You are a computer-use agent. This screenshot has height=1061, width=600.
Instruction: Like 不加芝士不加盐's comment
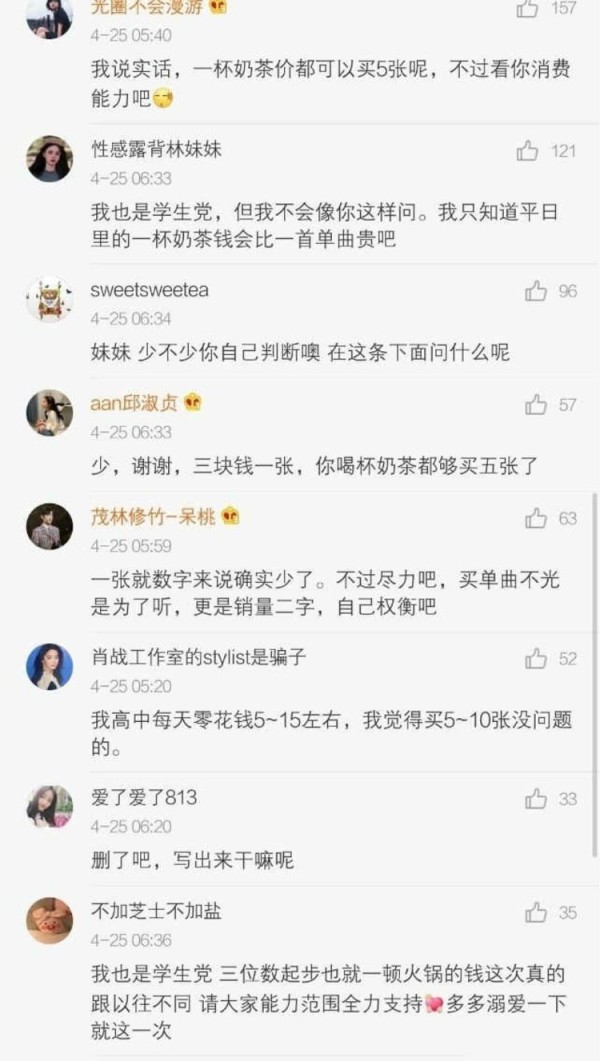tap(536, 912)
